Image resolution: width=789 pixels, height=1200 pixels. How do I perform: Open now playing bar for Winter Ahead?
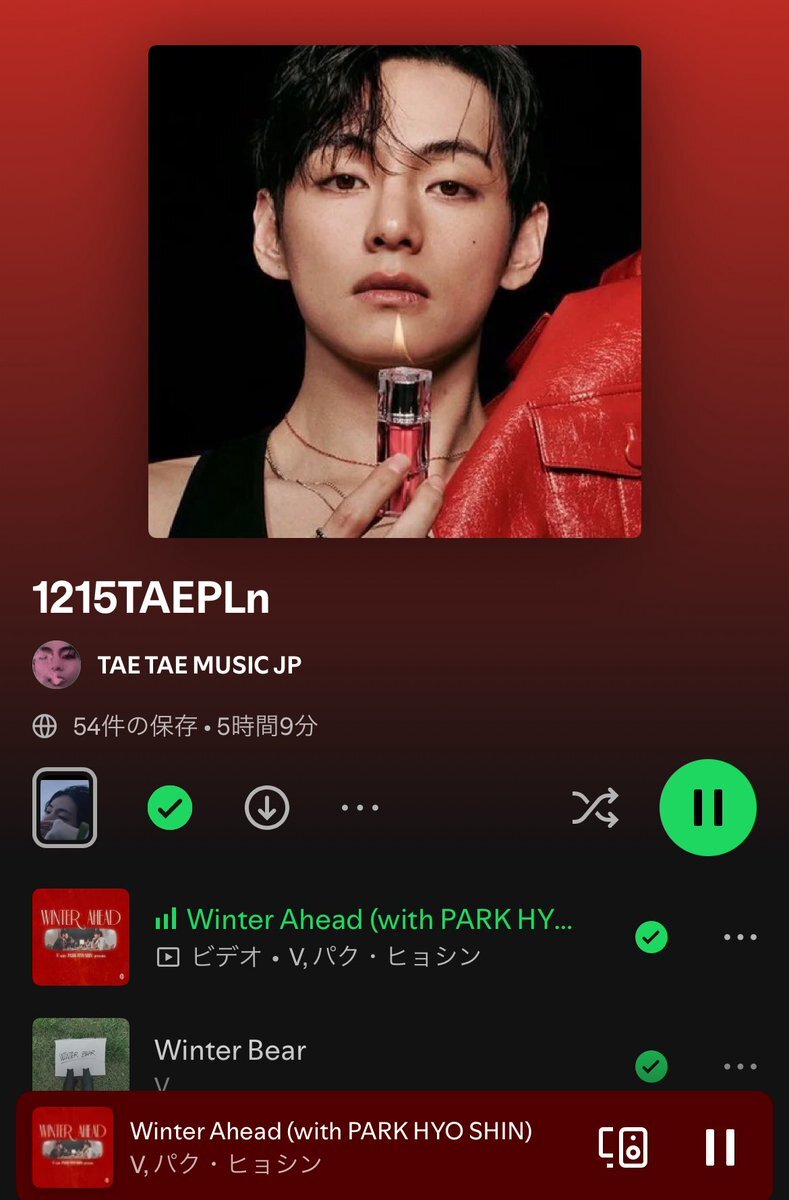pos(330,1146)
